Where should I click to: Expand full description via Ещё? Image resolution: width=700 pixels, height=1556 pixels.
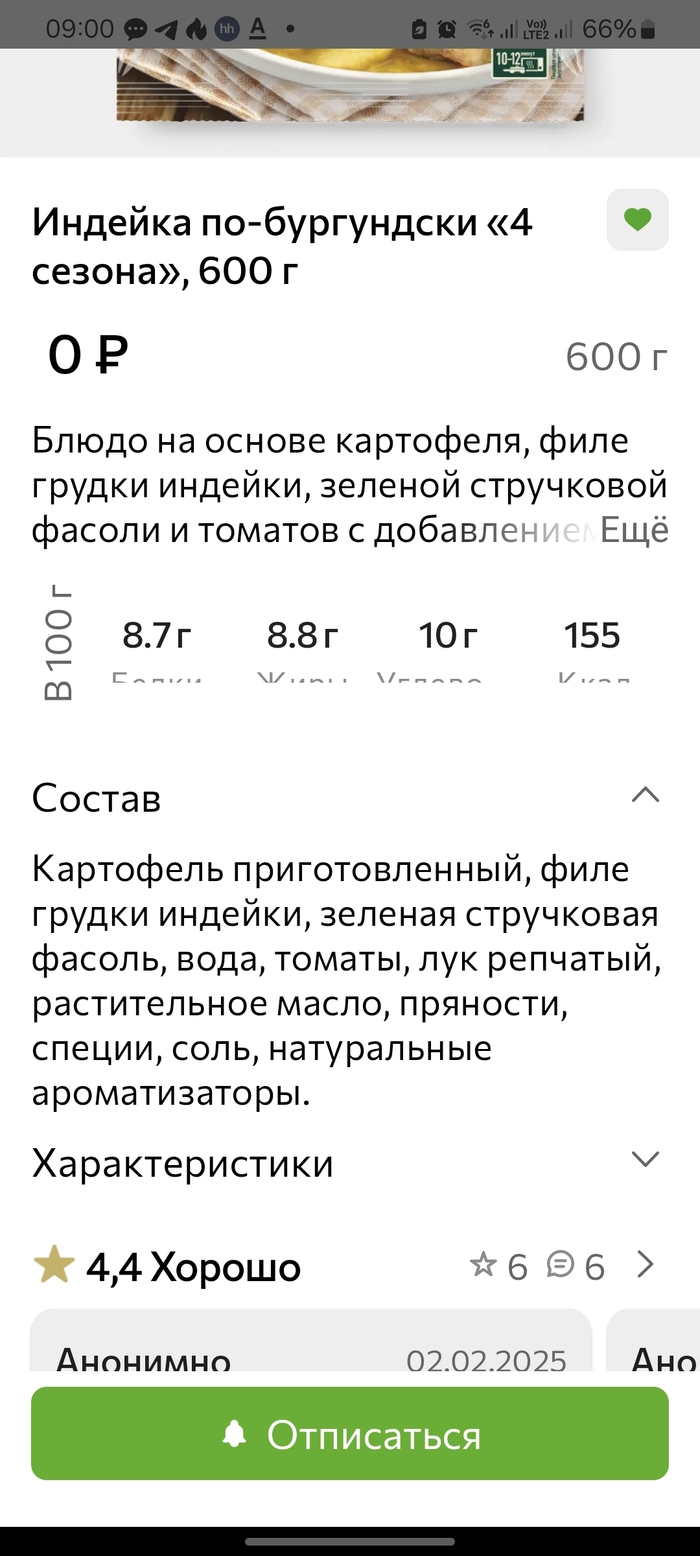pos(634,530)
